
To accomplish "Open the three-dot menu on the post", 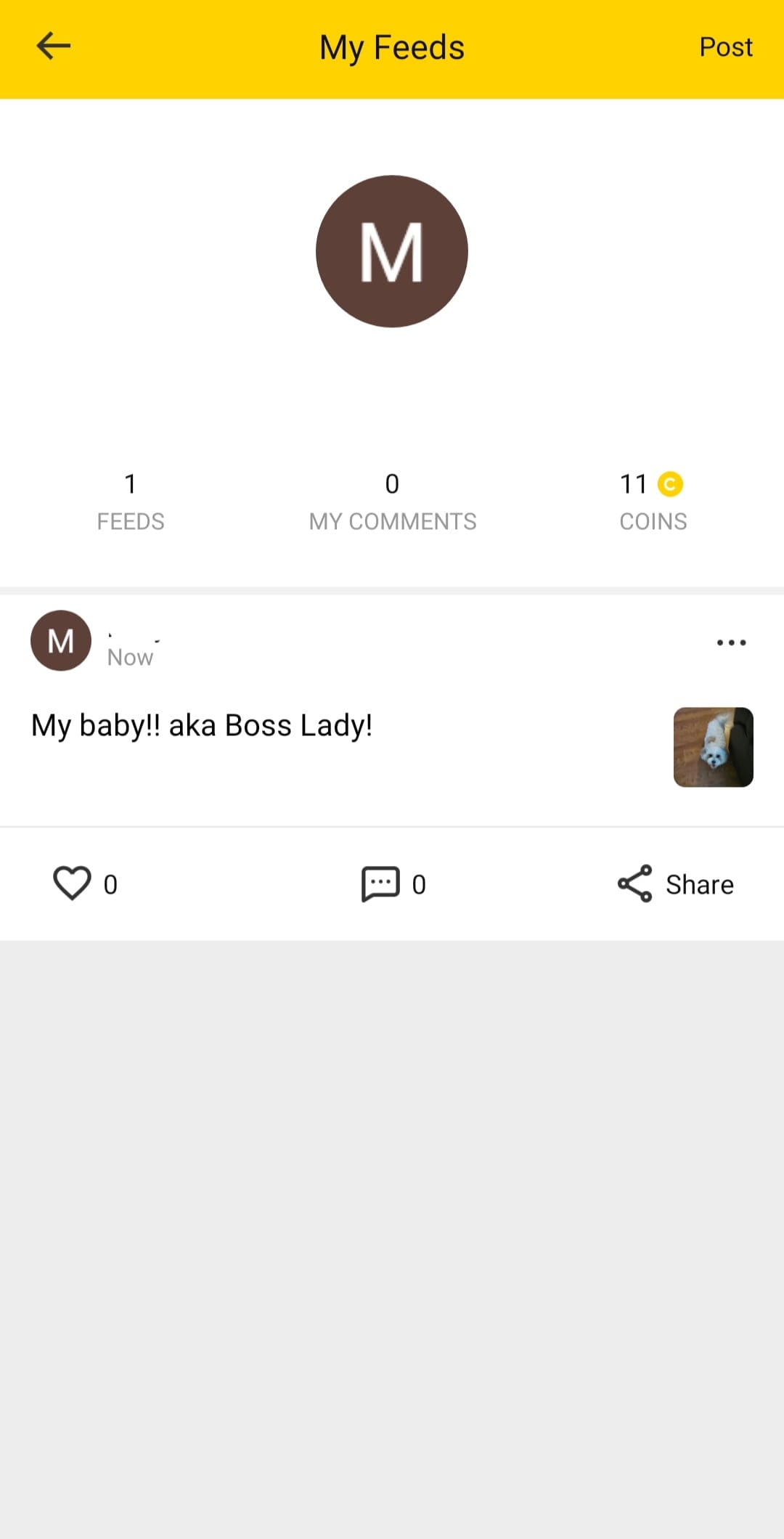I will (x=731, y=642).
